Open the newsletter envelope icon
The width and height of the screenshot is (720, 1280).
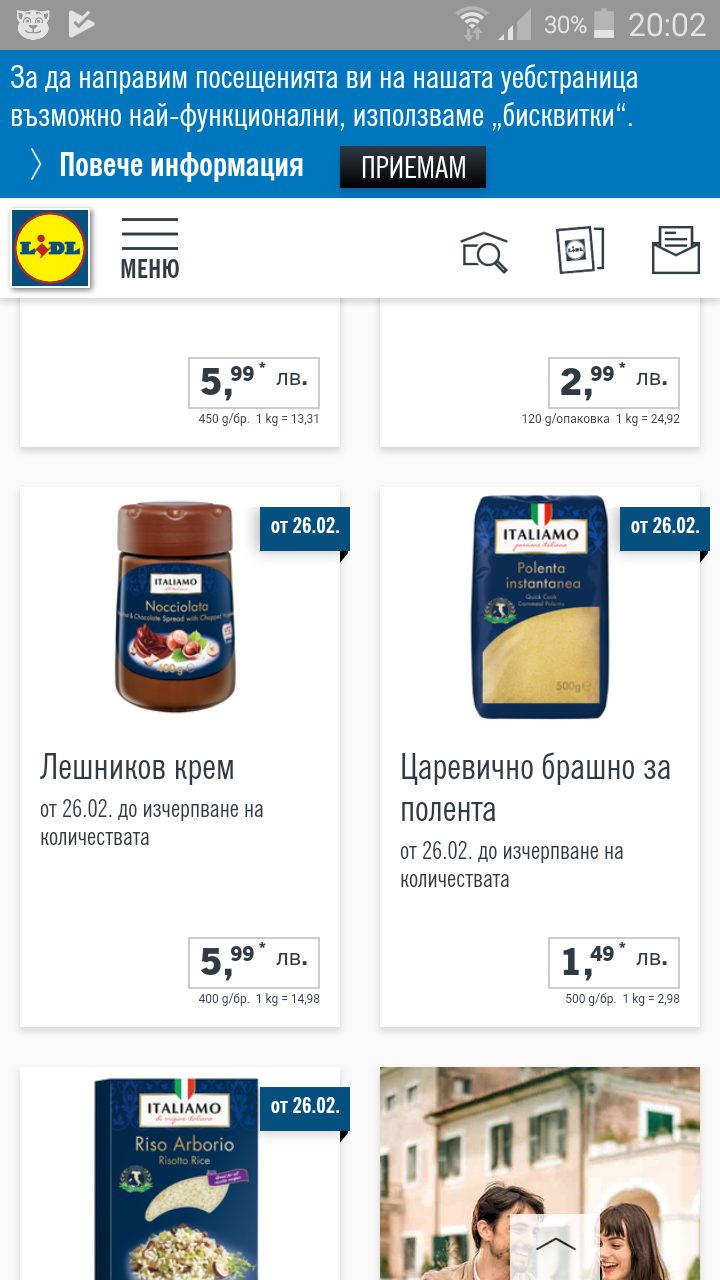[x=676, y=250]
